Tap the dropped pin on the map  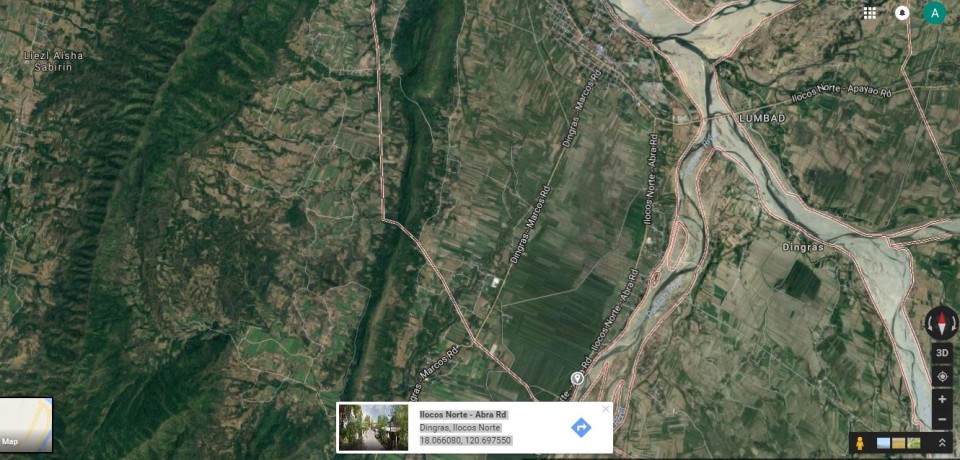pos(577,378)
